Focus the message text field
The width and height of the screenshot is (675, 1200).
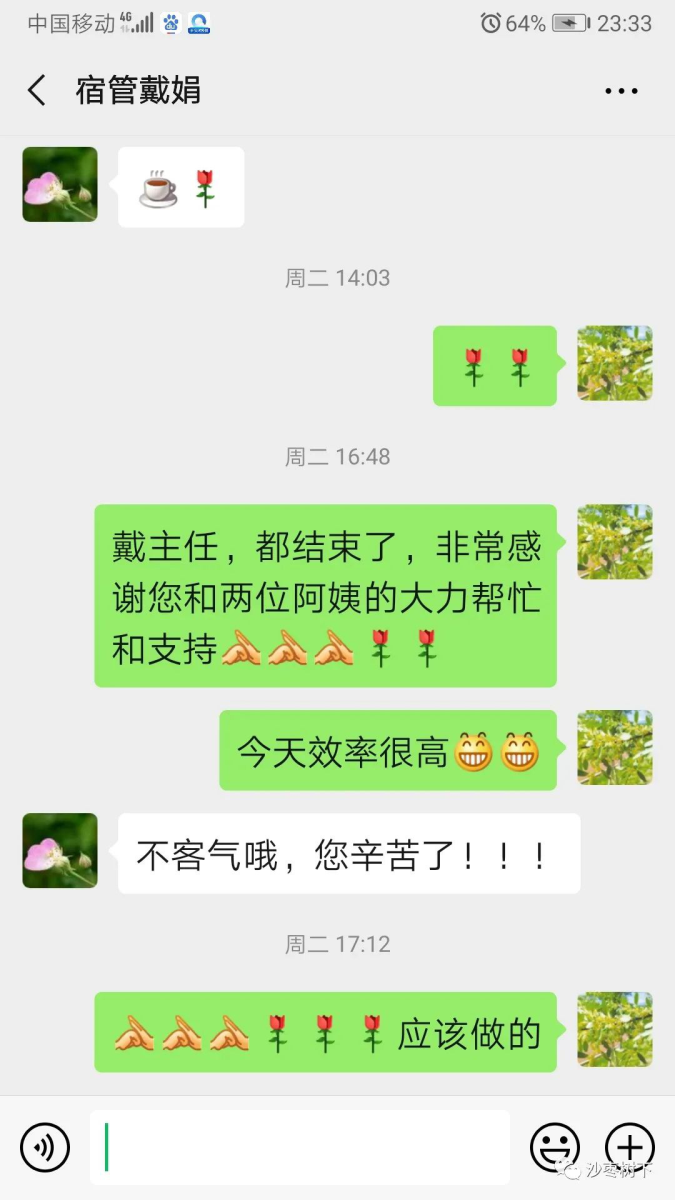(x=300, y=1147)
